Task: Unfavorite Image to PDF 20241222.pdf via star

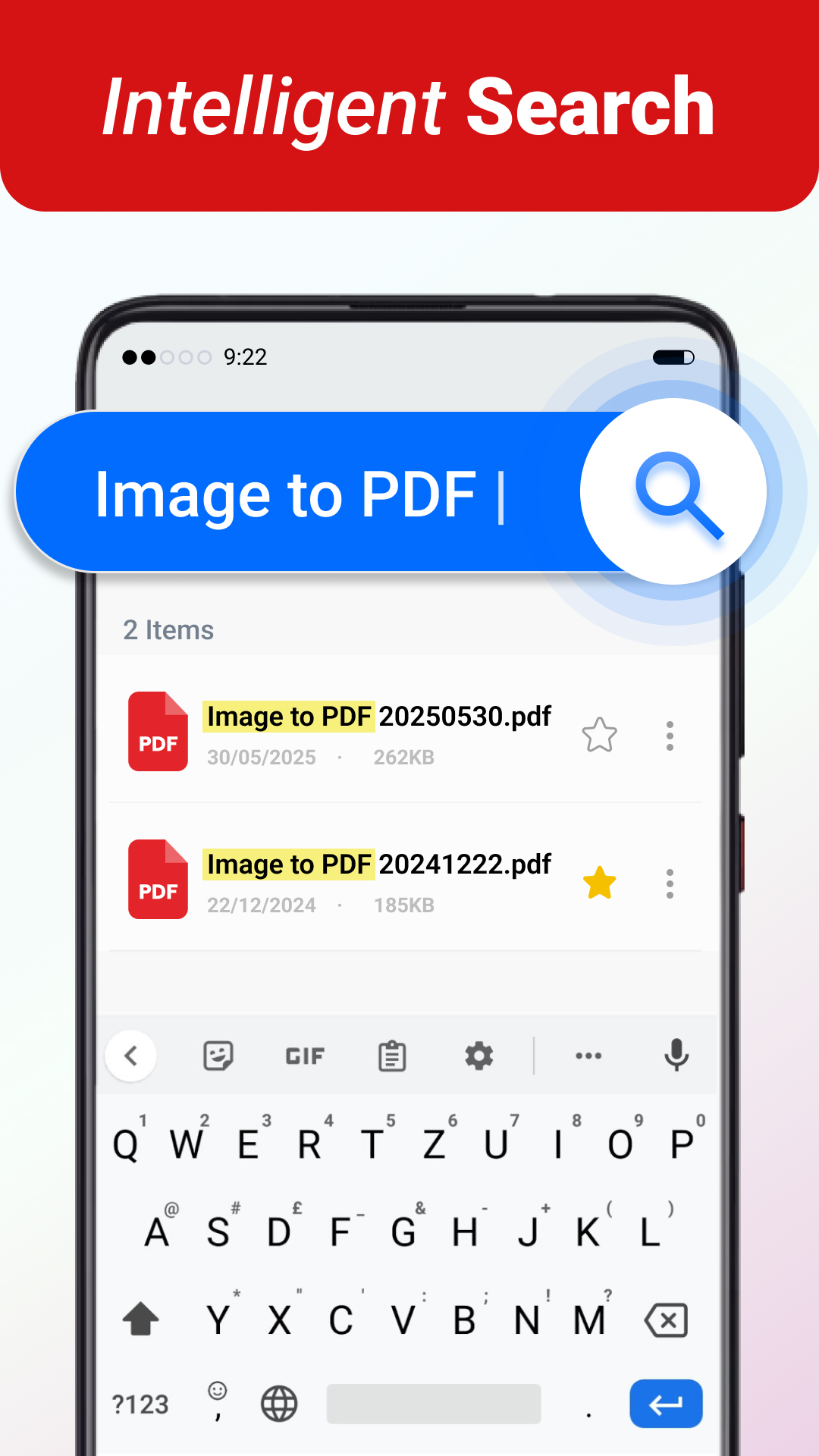Action: 600,881
